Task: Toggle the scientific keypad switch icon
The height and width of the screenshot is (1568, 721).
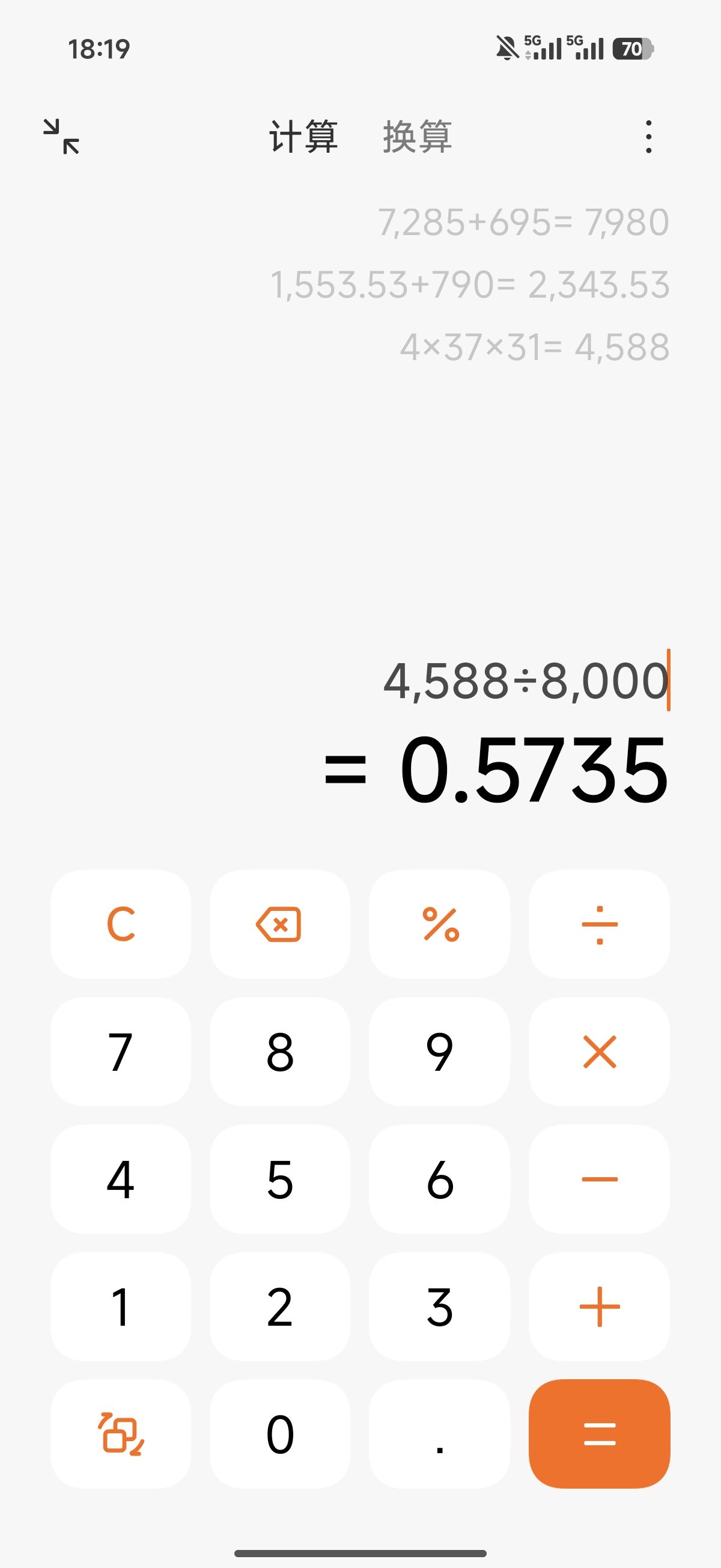Action: [121, 1434]
